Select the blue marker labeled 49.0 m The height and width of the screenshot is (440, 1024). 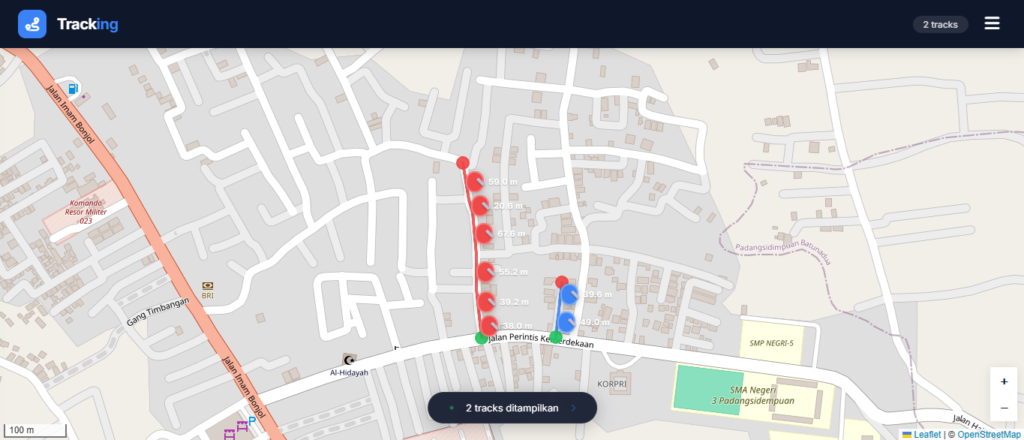[x=567, y=321]
